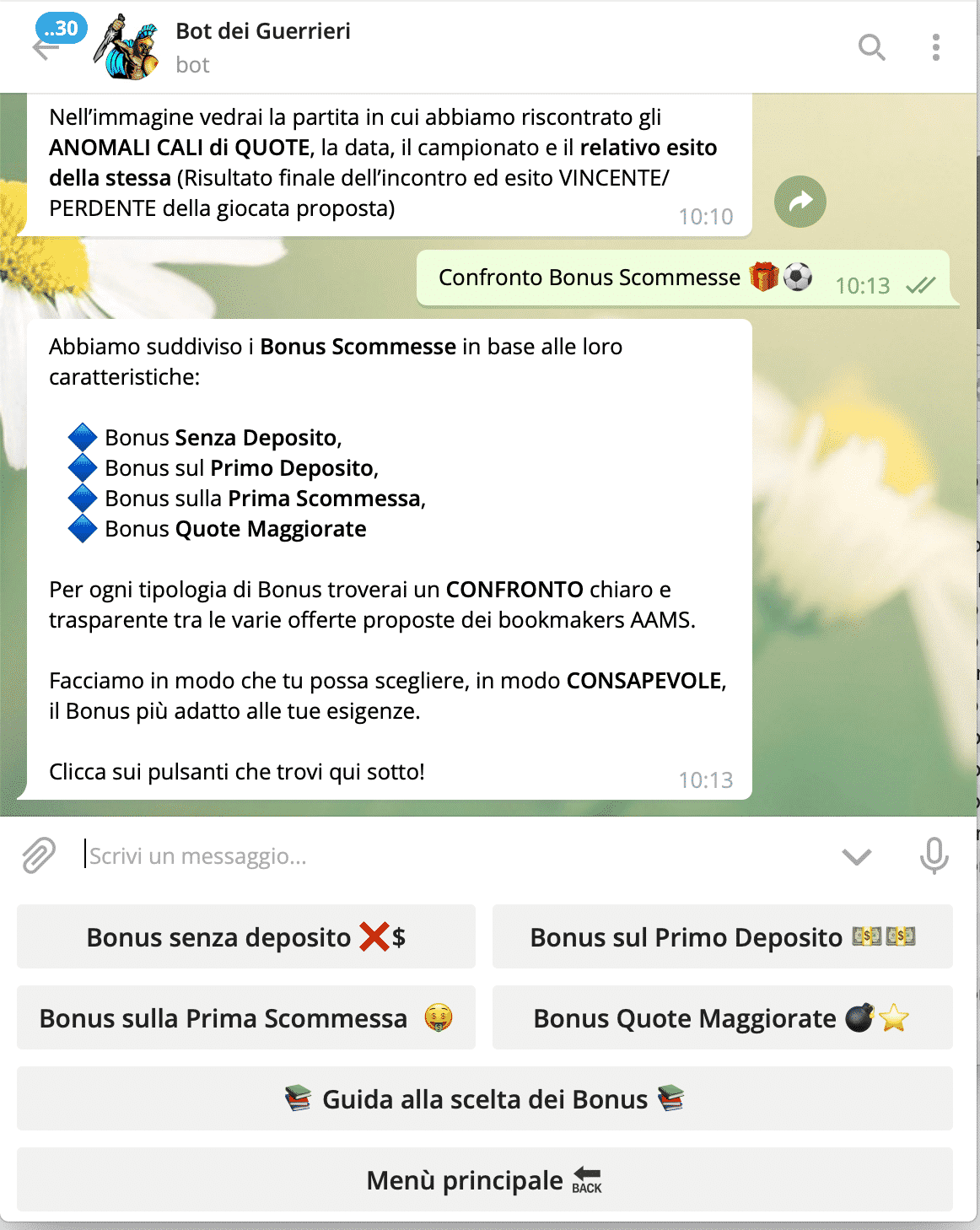Click the unread messages counter badge
Image resolution: width=980 pixels, height=1230 pixels.
(59, 28)
